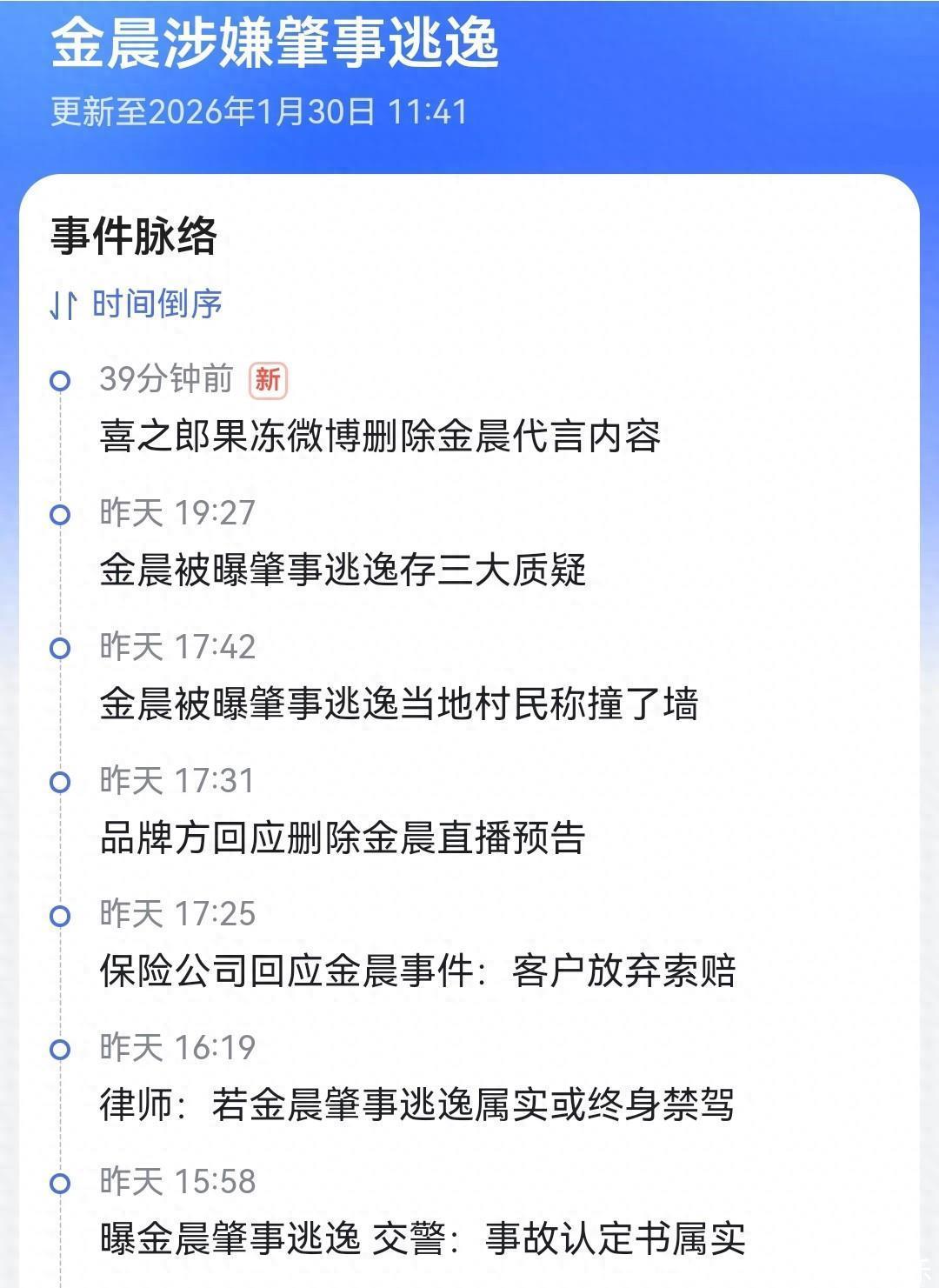Read 保险公司回应金晨事件：客户放弃索赔
Image resolution: width=939 pixels, height=1288 pixels.
(417, 971)
